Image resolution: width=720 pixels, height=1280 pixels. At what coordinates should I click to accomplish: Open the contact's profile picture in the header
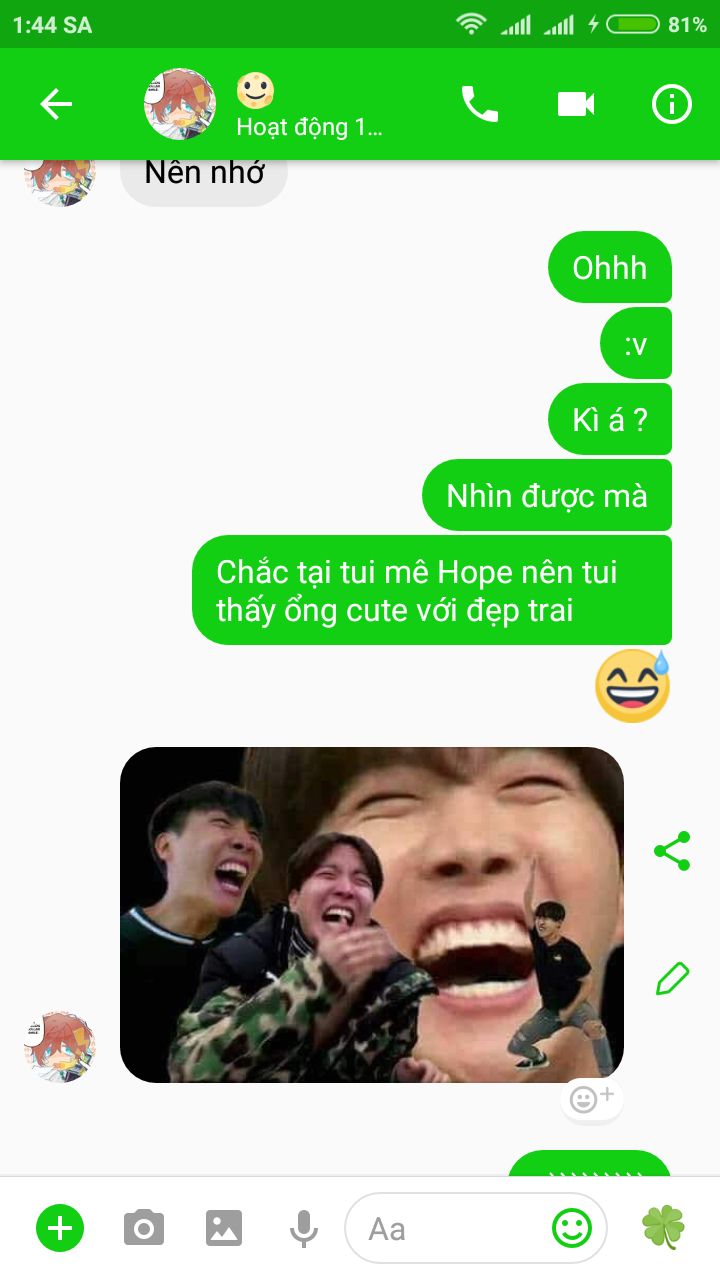tap(180, 104)
